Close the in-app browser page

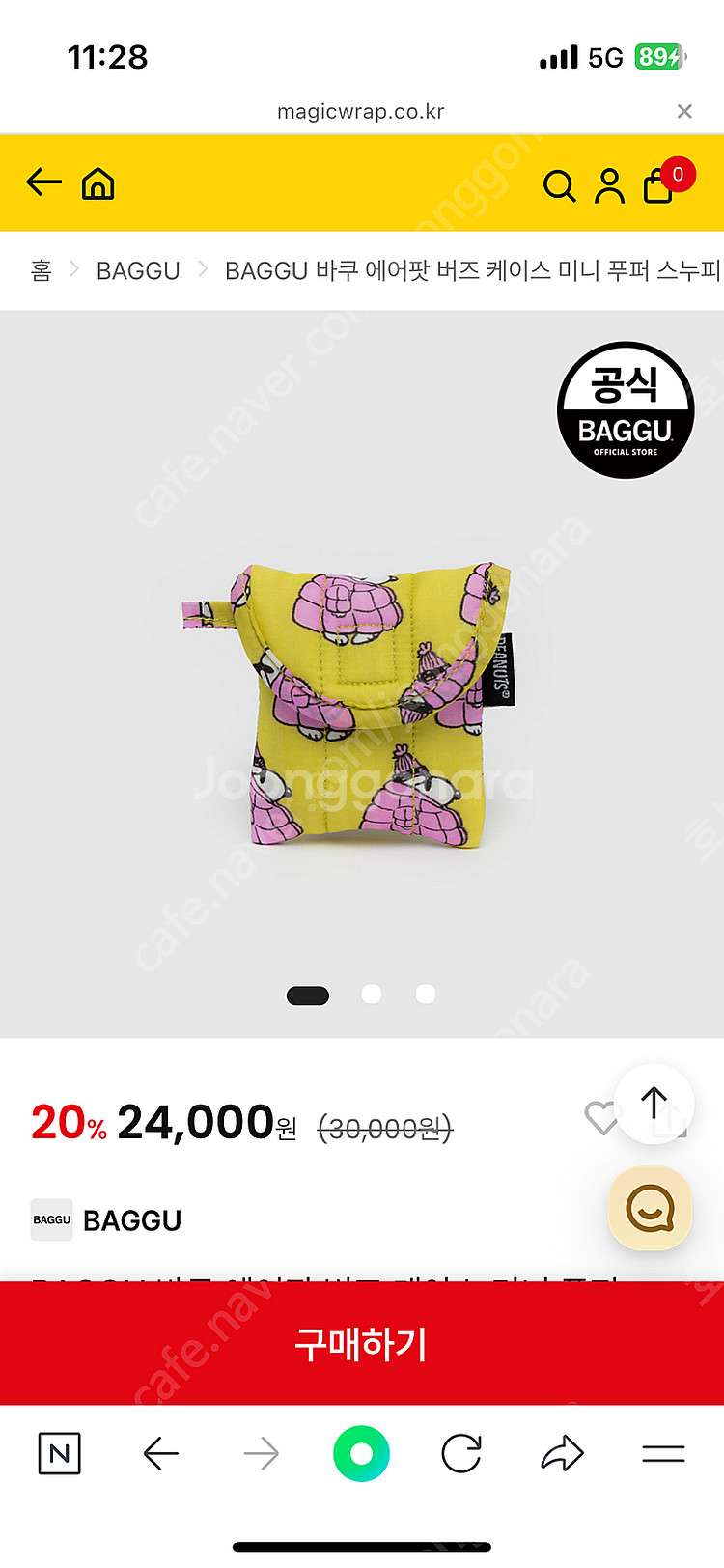[x=684, y=112]
